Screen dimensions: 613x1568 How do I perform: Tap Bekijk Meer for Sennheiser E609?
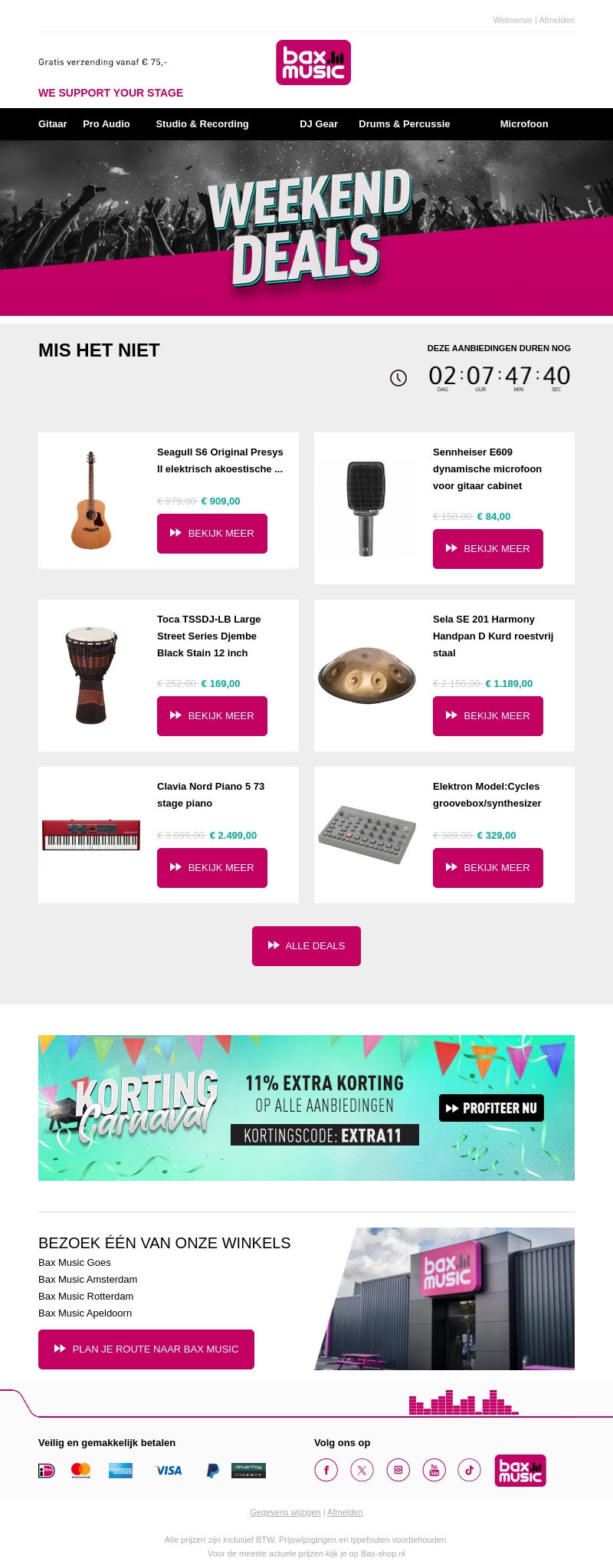click(488, 549)
